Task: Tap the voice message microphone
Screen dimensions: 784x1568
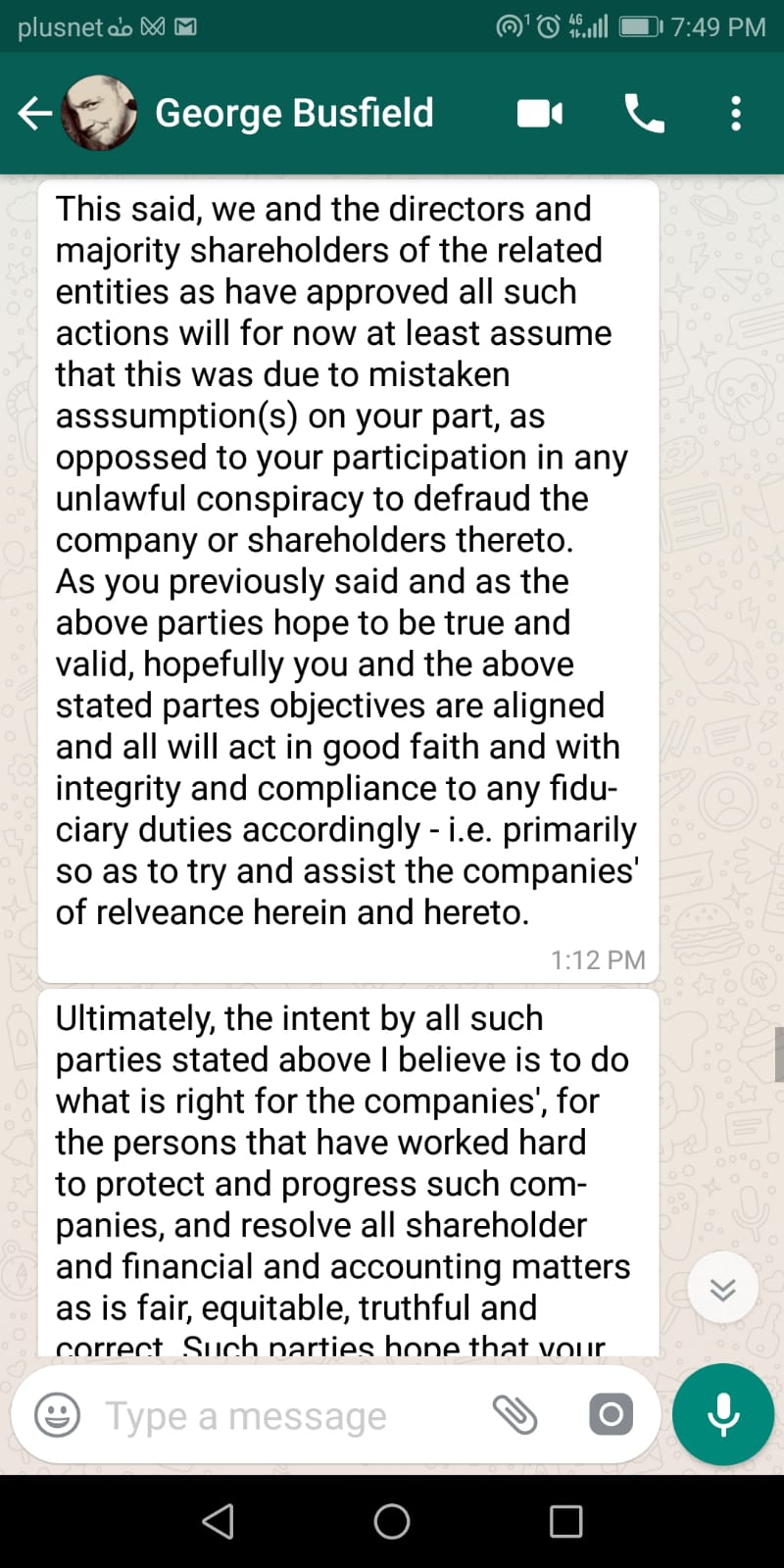Action: pyautogui.click(x=723, y=1414)
